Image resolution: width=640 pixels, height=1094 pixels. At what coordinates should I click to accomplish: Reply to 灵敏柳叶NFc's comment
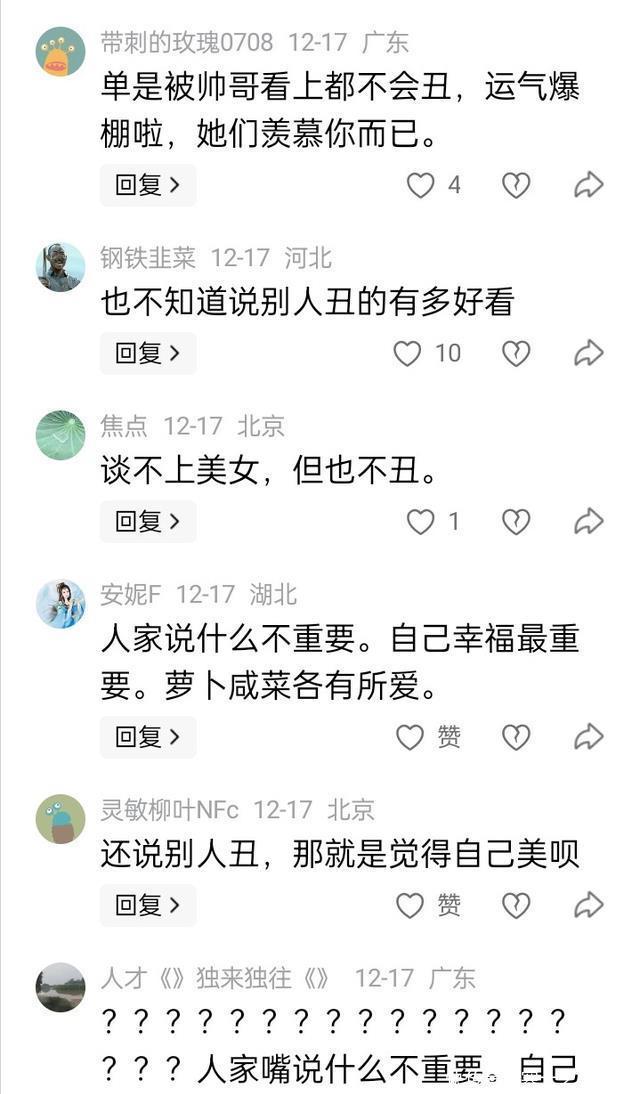[147, 905]
